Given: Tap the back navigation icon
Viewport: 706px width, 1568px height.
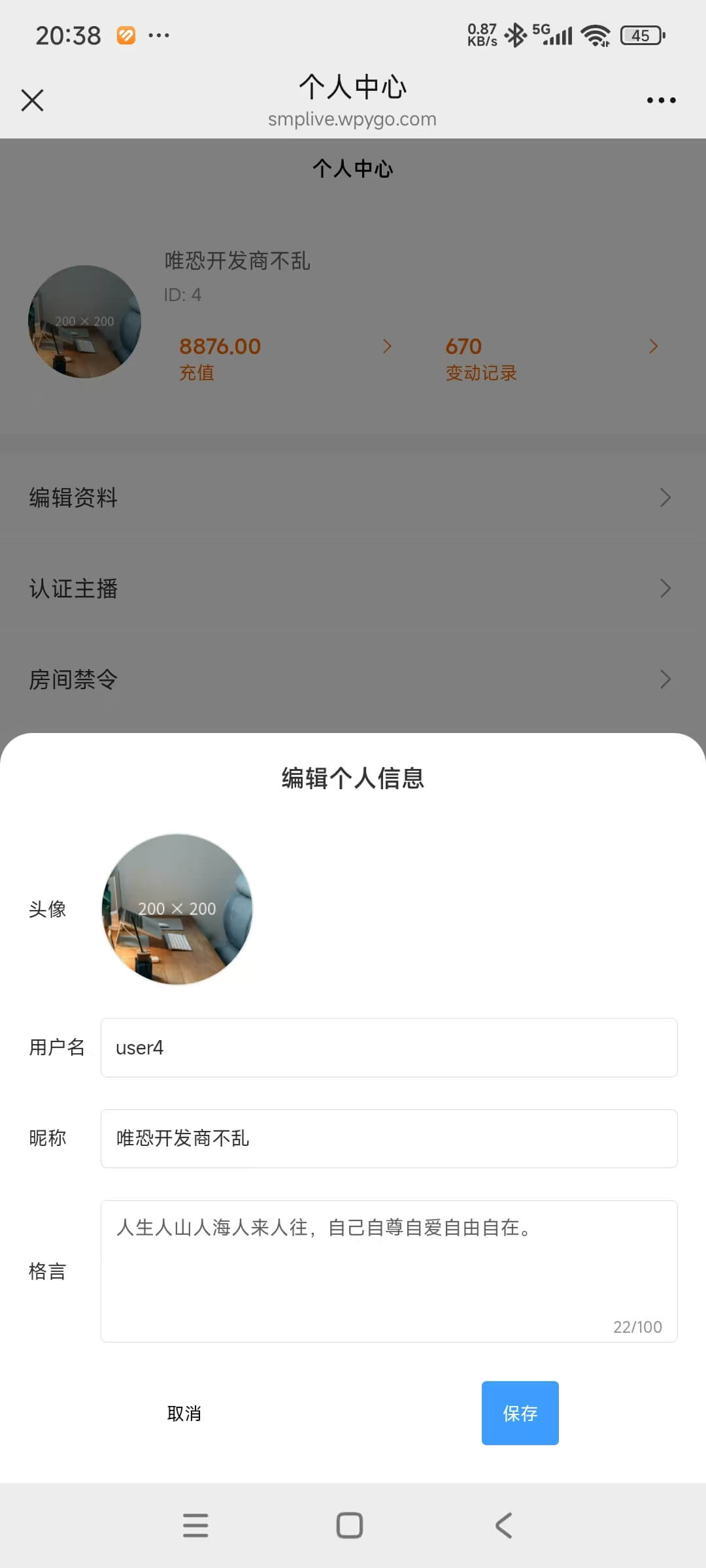Looking at the screenshot, I should (x=502, y=1526).
